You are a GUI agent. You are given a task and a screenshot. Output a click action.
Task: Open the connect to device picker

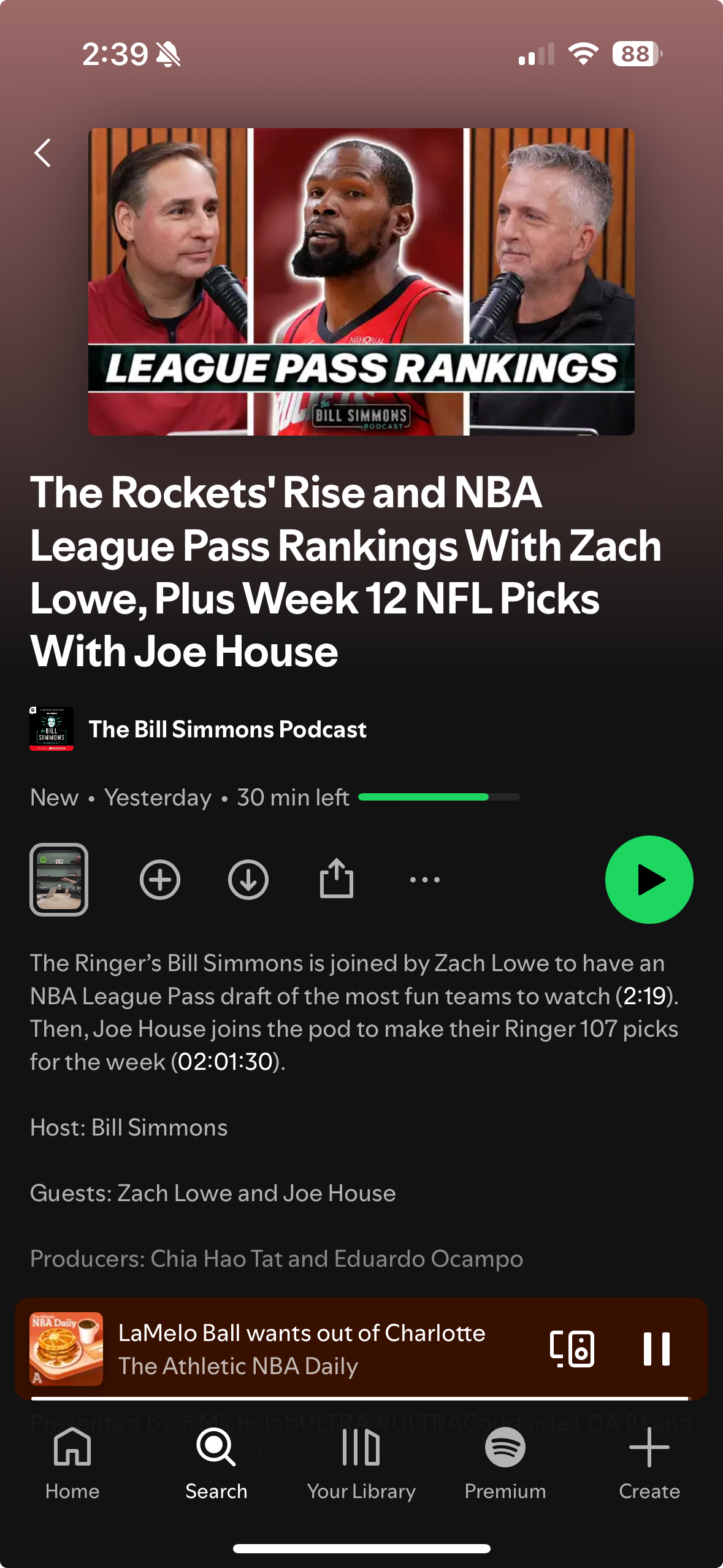pos(572,1348)
